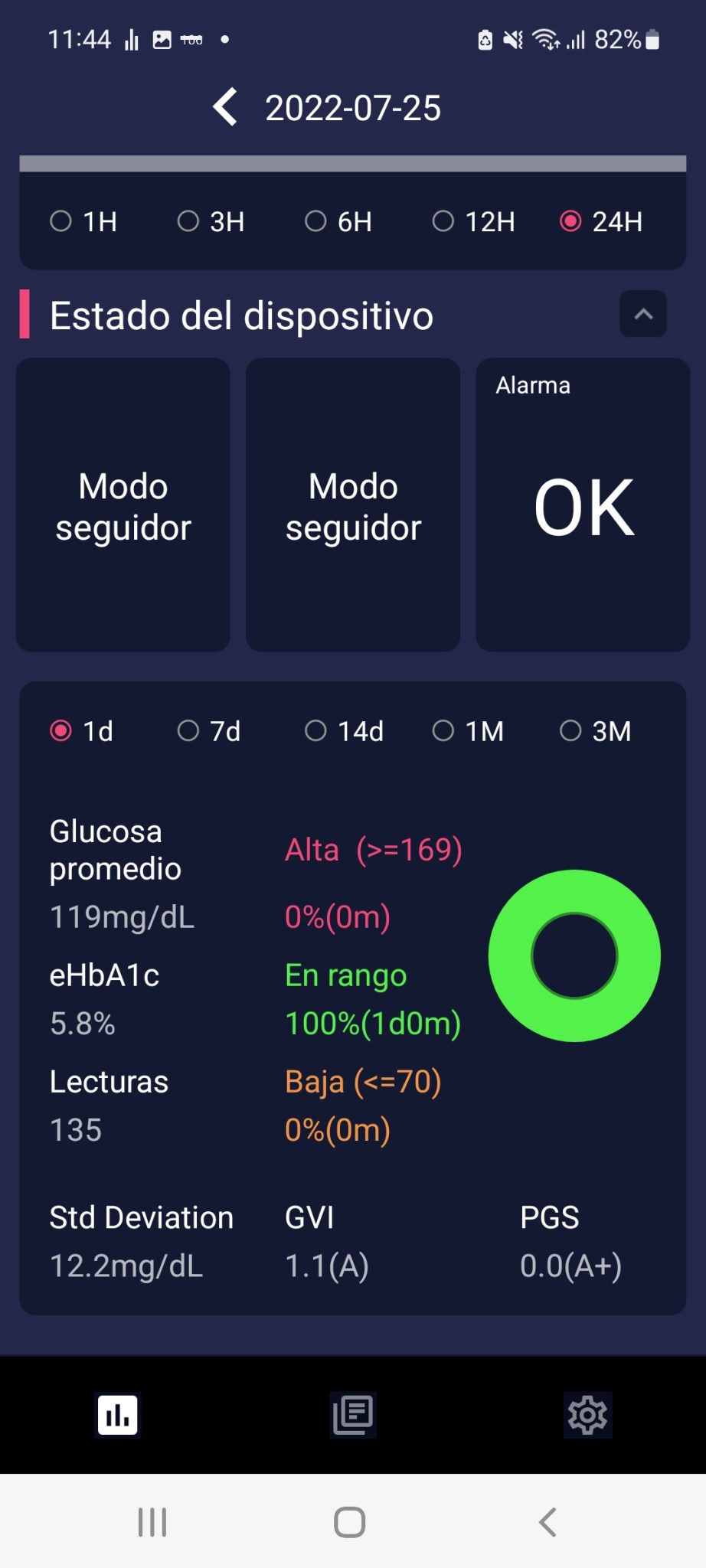706x1568 pixels.
Task: Tap the first Modo seguidor card
Action: point(123,504)
